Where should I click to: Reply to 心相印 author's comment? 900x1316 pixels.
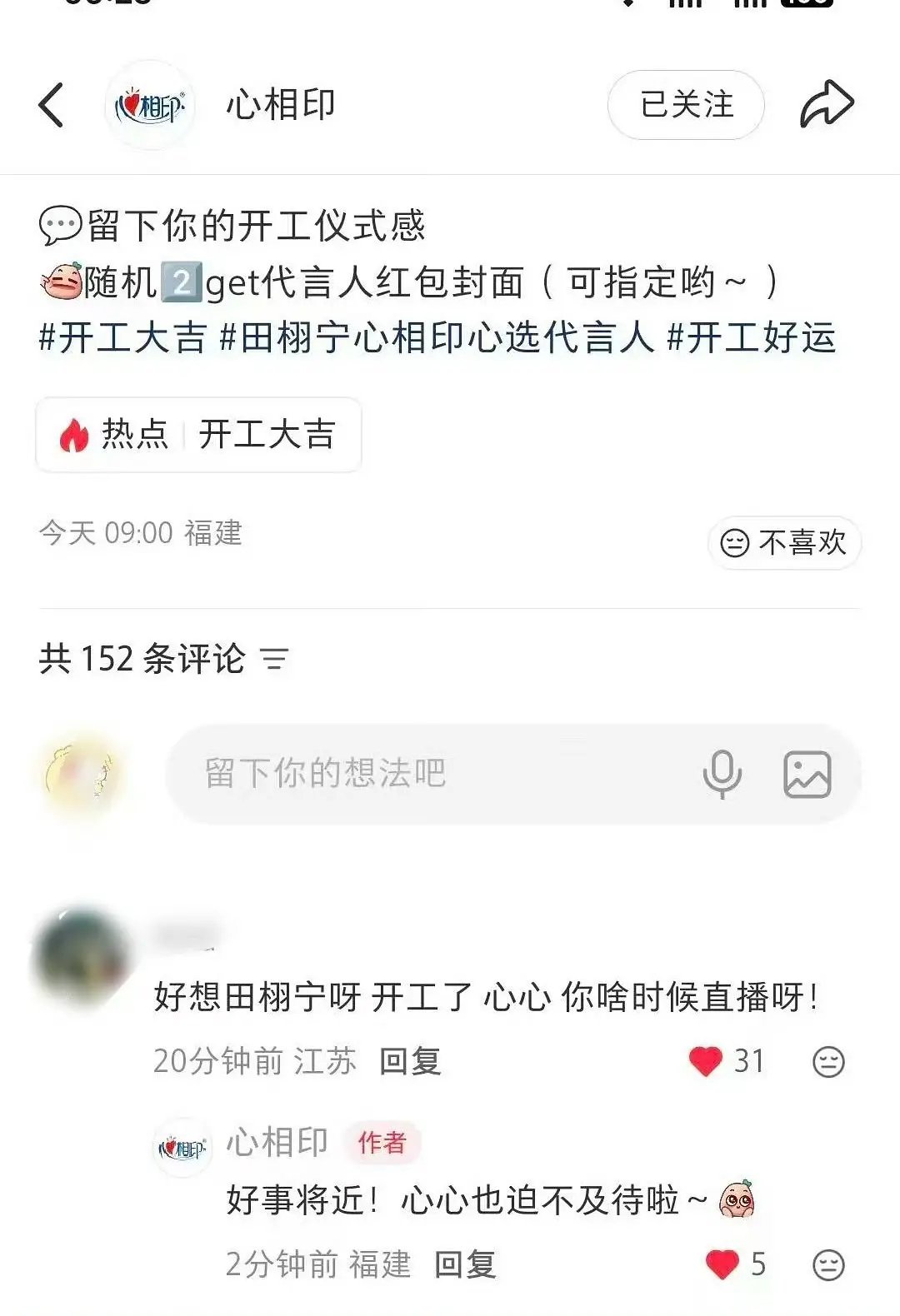pos(465,1264)
